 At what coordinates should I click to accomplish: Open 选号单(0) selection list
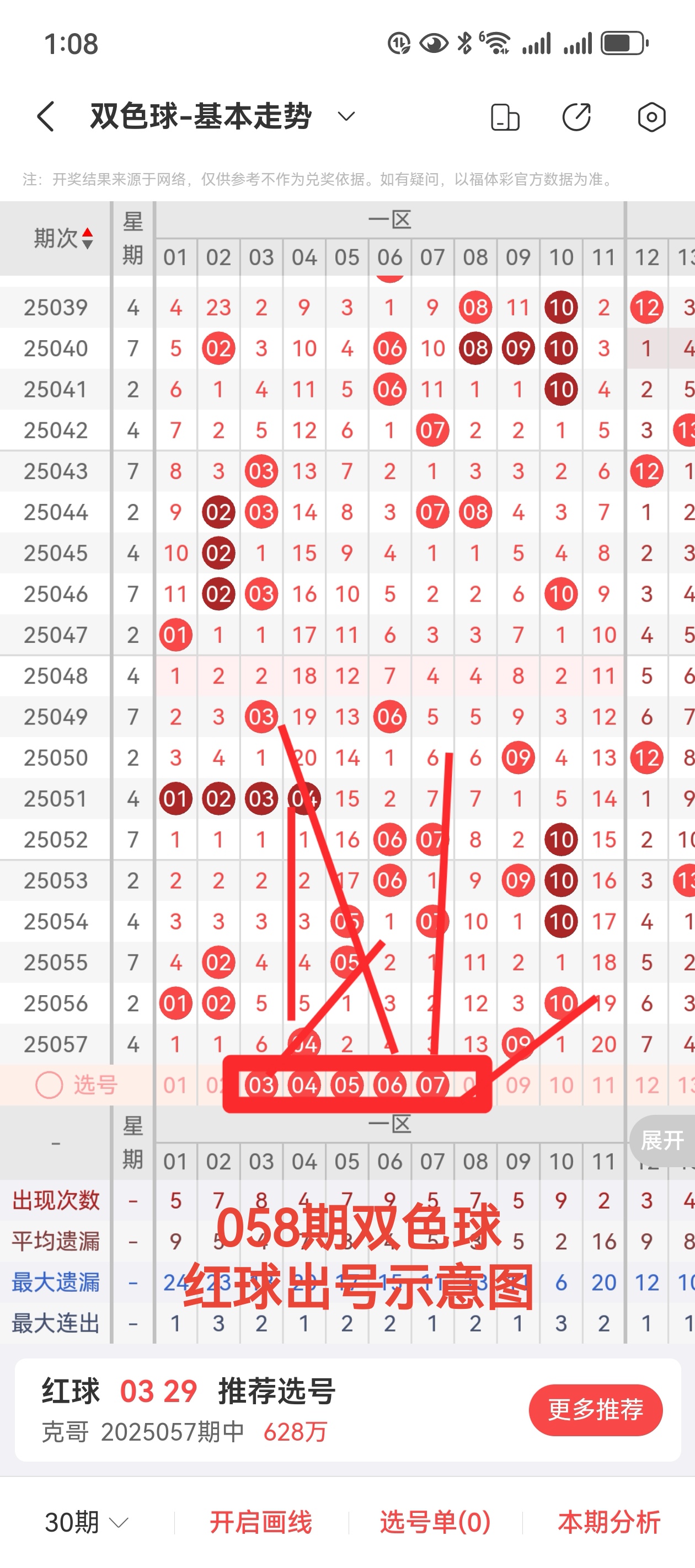pyautogui.click(x=435, y=1522)
